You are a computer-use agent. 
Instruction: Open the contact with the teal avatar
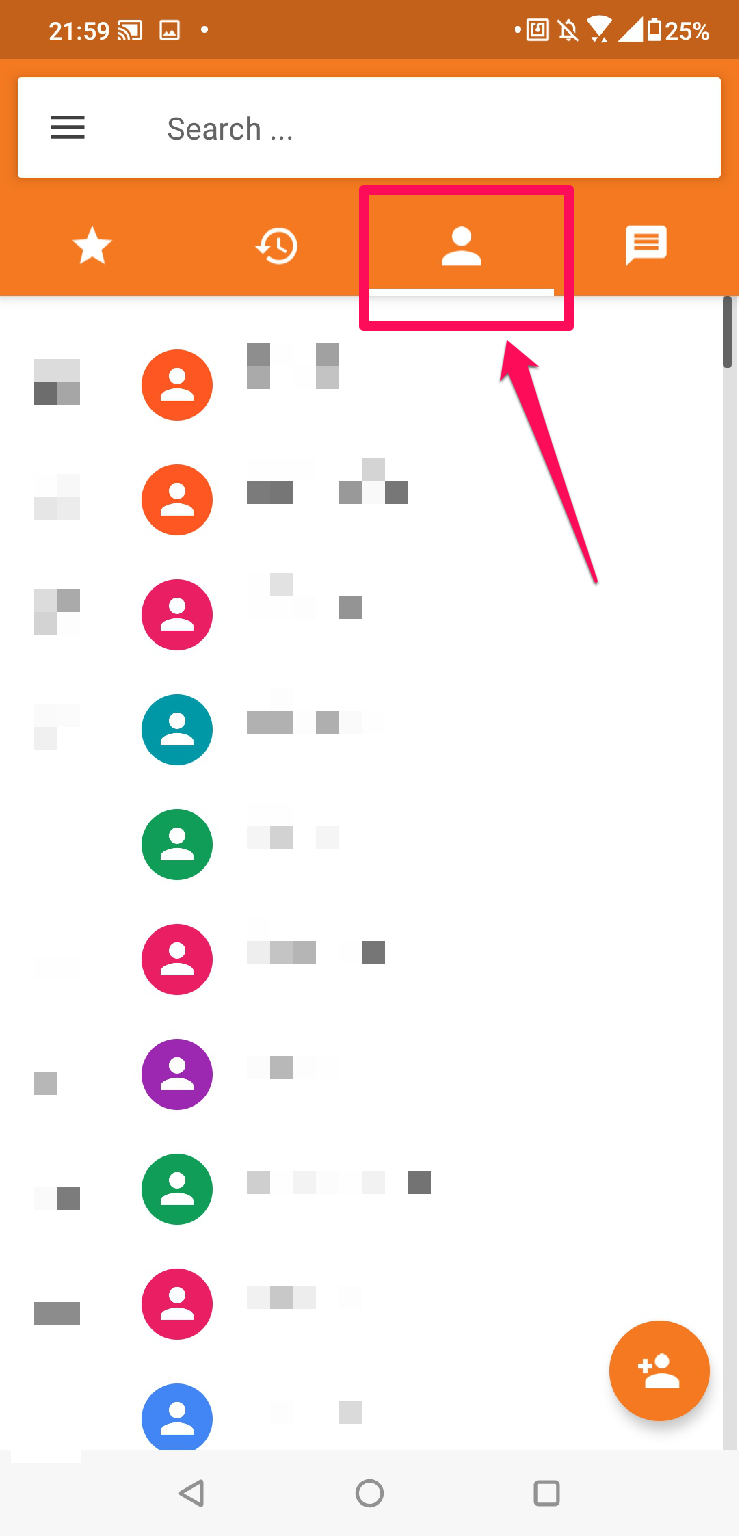coord(177,730)
